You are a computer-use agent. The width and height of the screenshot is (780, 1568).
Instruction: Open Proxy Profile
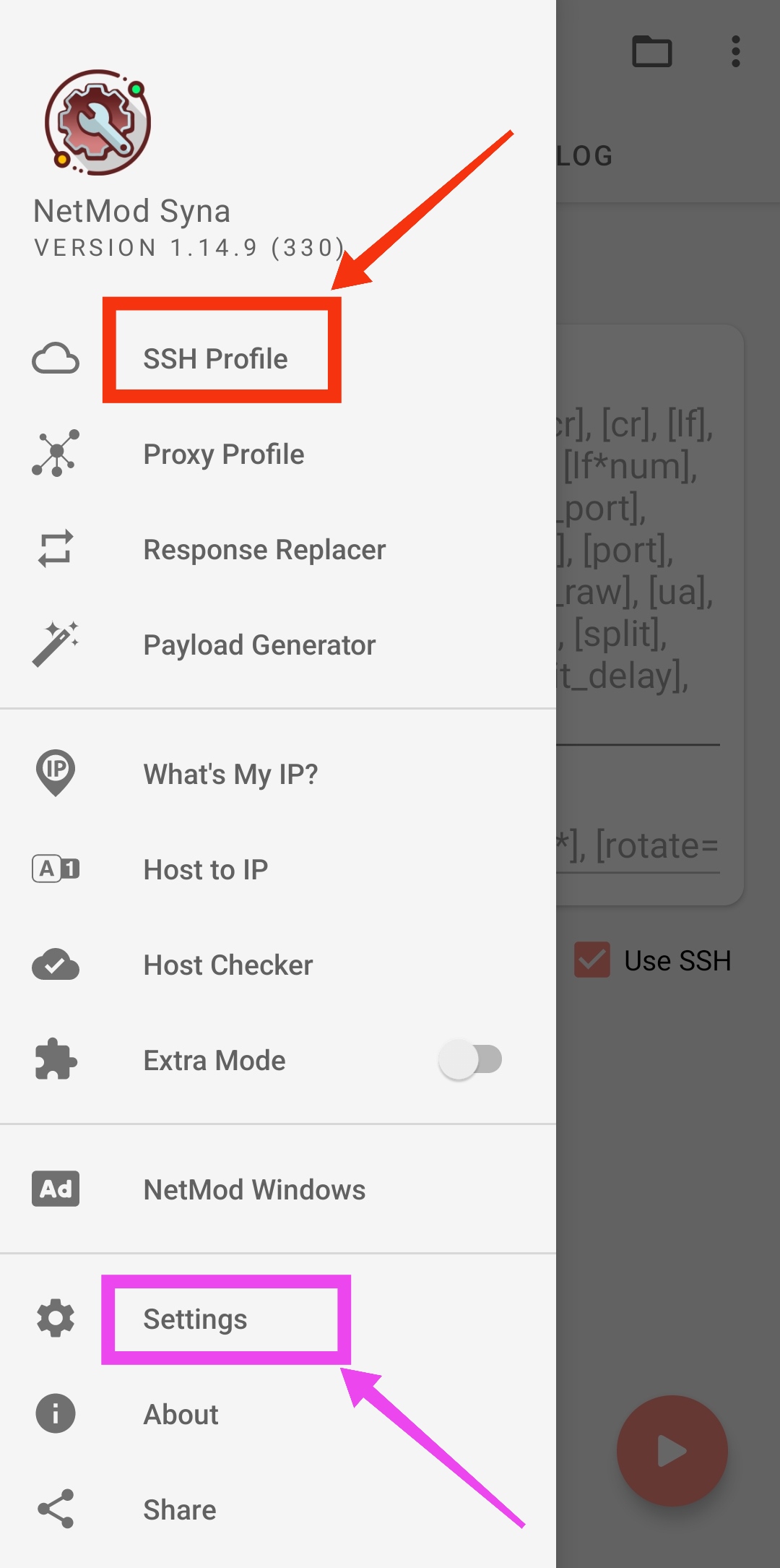coord(224,455)
